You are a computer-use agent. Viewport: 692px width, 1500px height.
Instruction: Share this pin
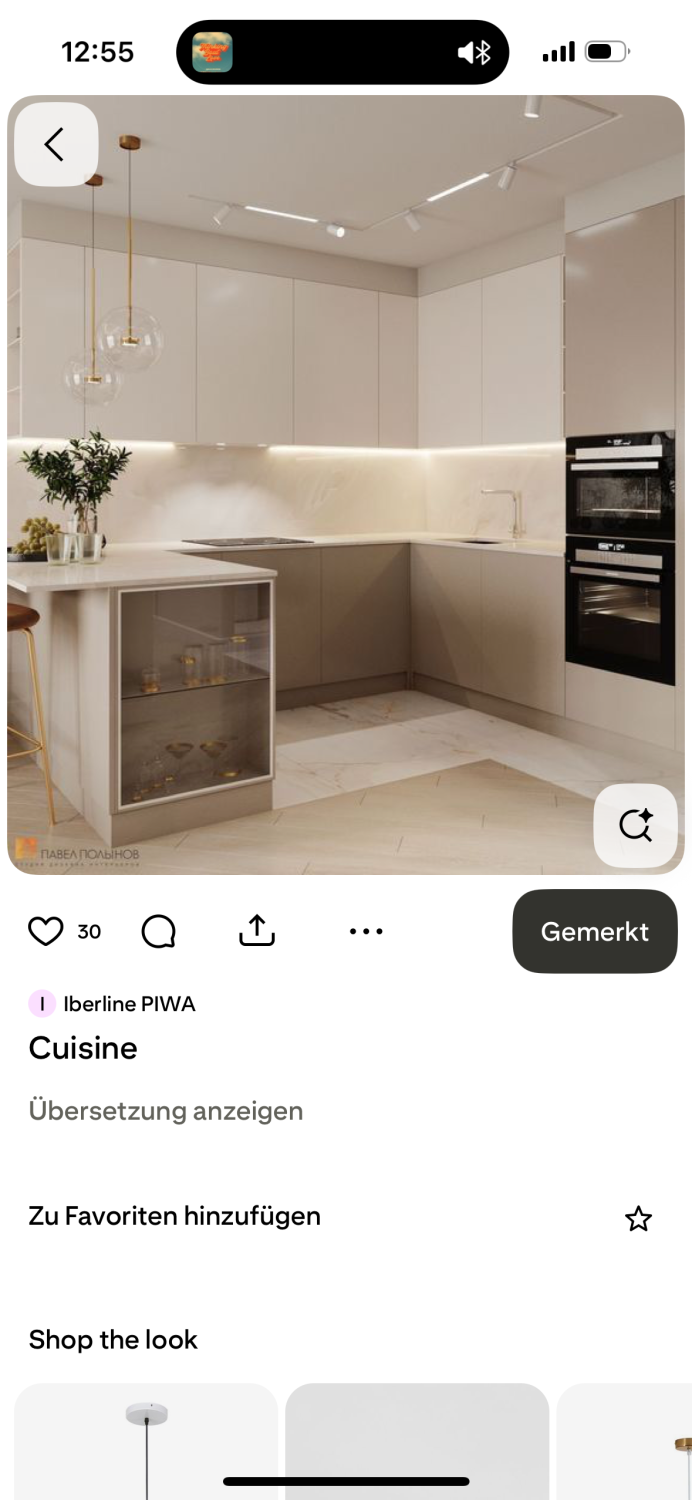pos(257,931)
